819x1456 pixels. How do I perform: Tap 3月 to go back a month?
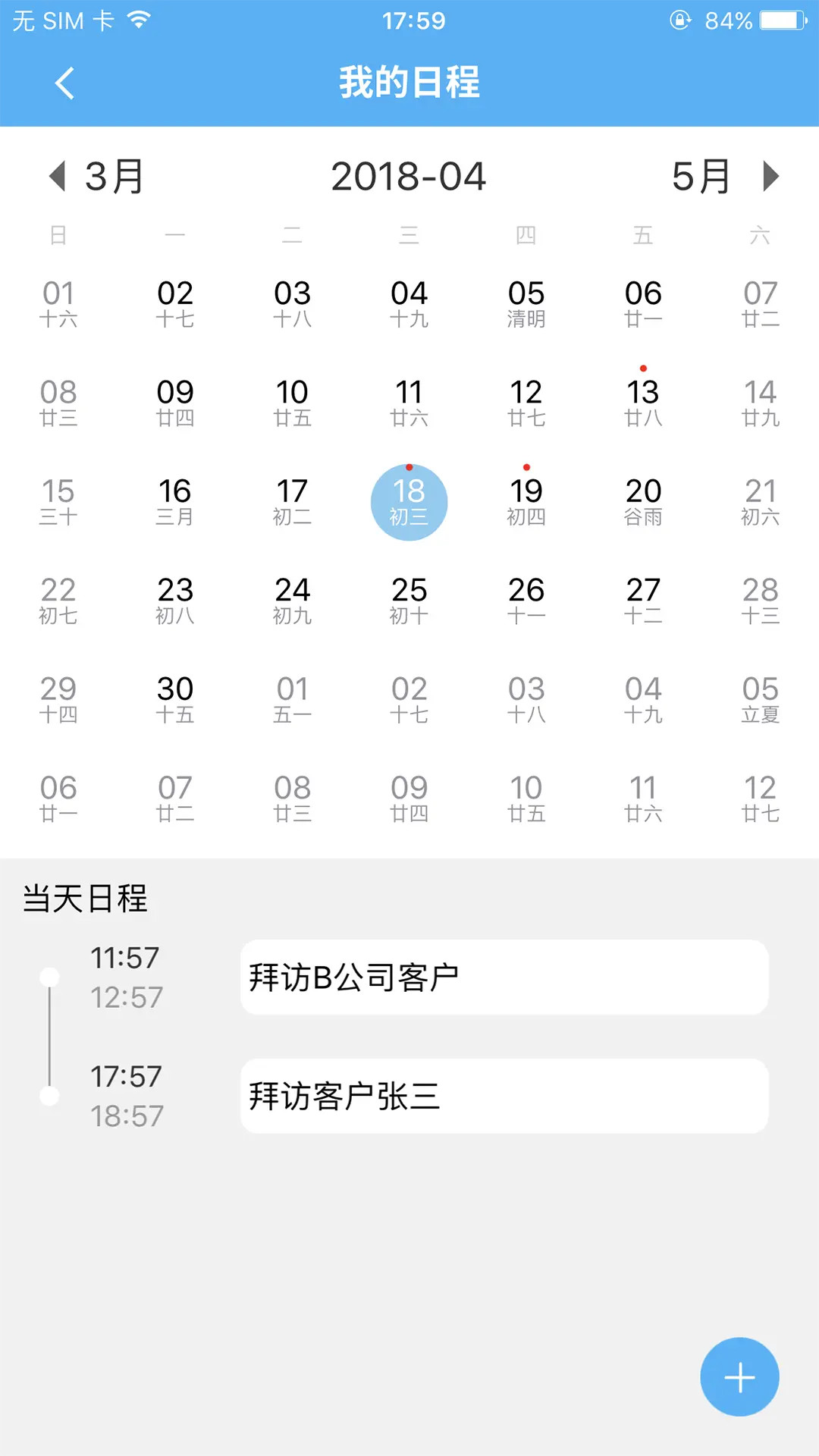112,176
